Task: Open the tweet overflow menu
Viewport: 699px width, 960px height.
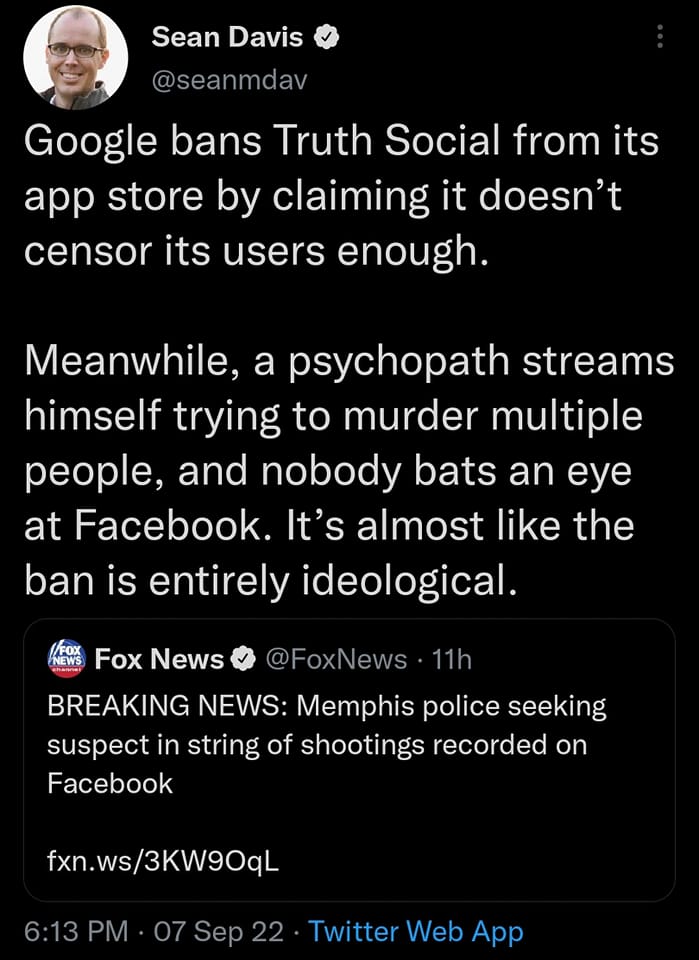Action: click(x=658, y=38)
